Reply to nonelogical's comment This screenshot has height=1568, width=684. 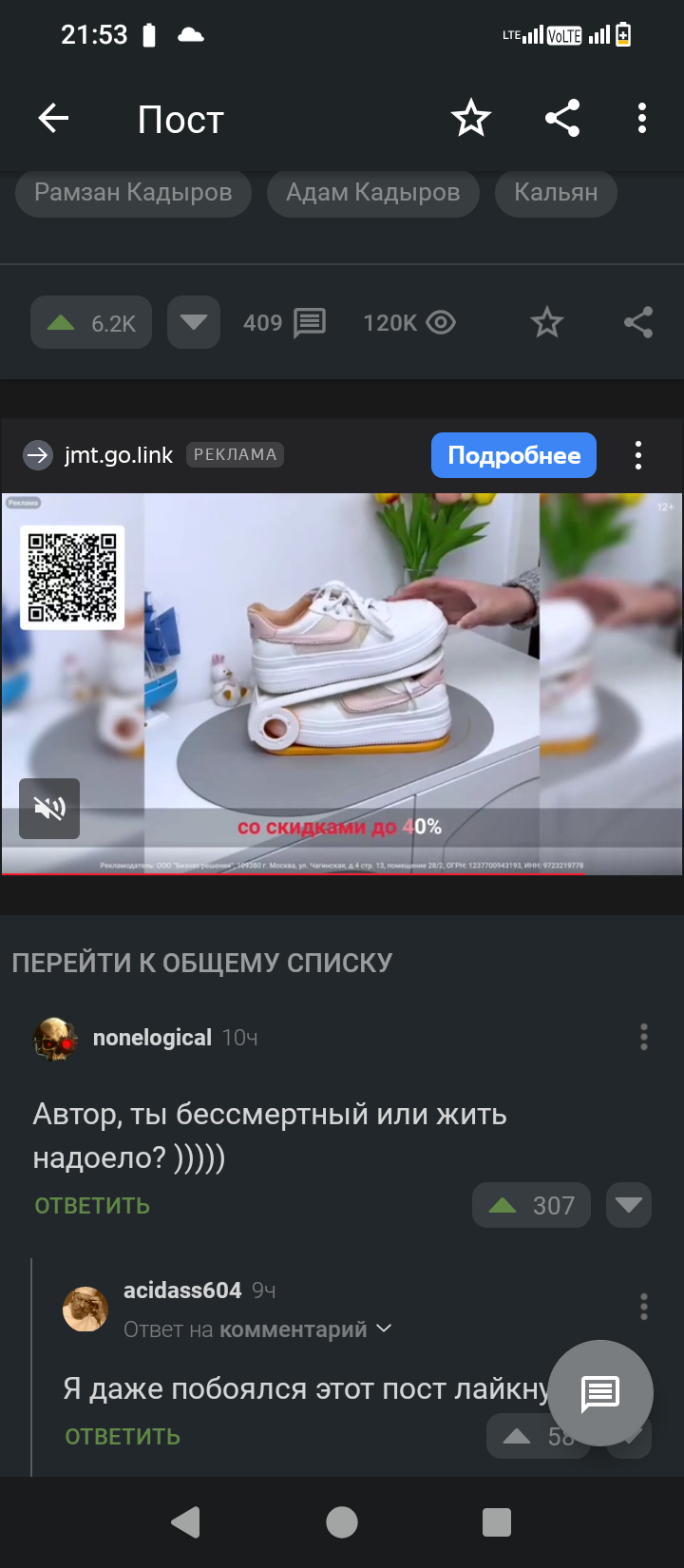[92, 1206]
